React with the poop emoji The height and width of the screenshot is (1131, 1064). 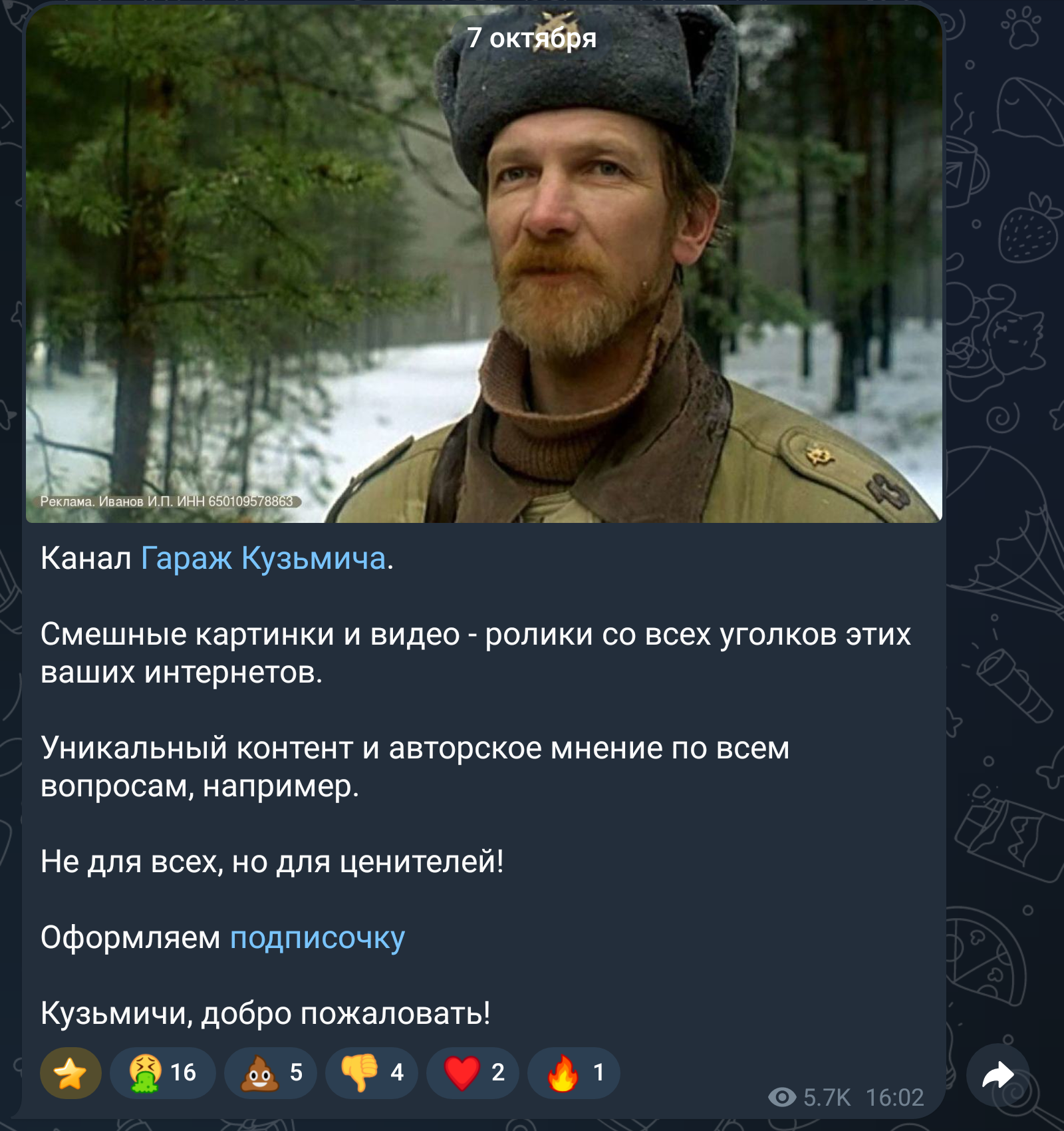click(271, 1072)
